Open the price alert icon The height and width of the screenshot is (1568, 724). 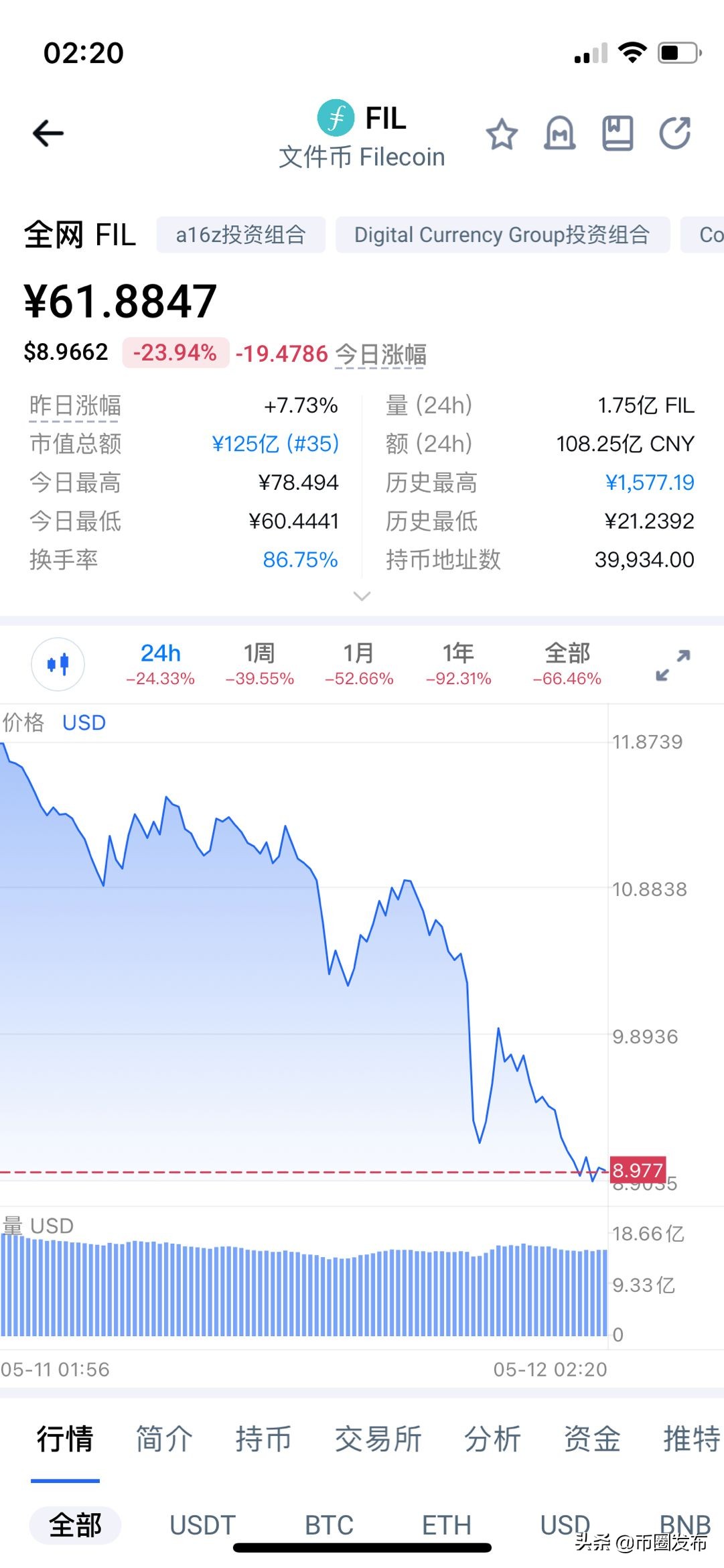559,133
